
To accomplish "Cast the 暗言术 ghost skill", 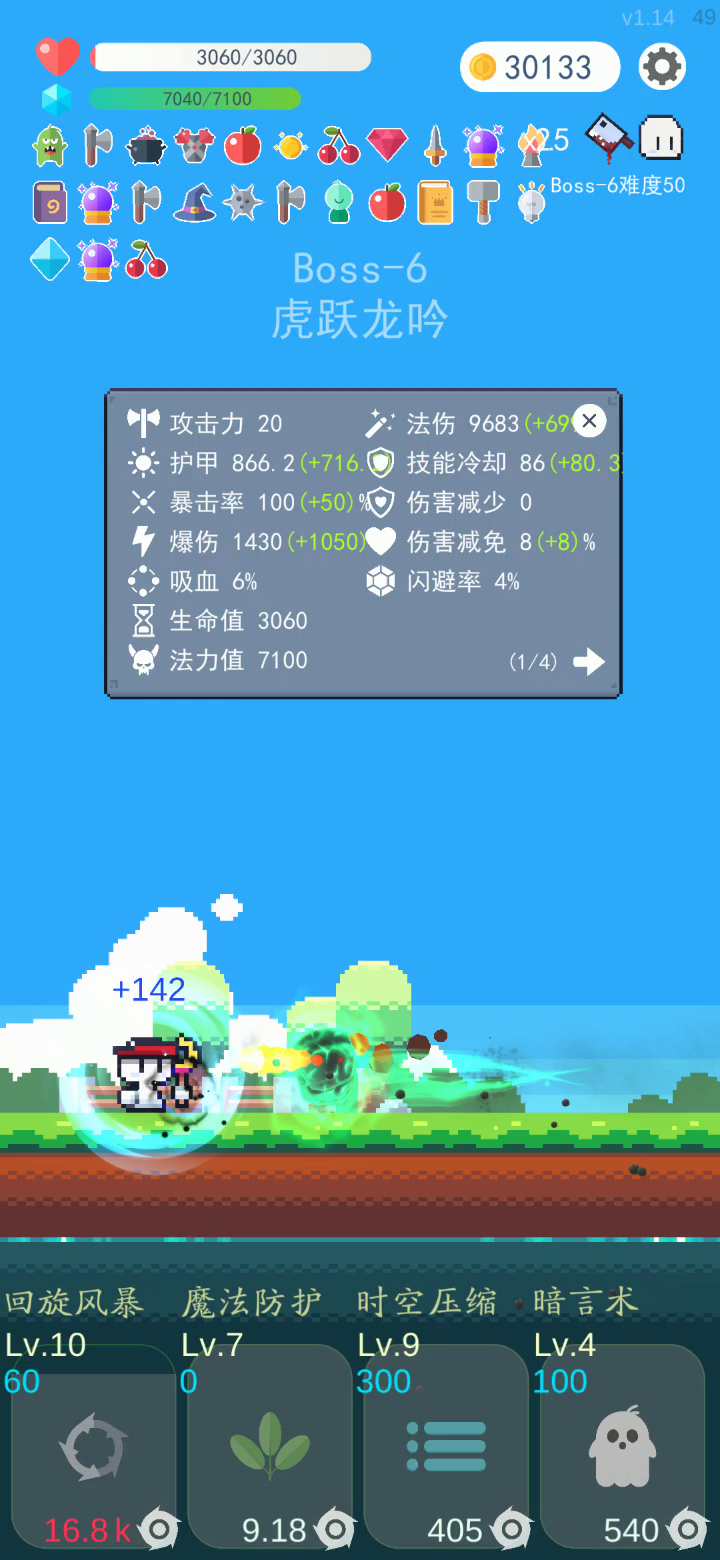I will (x=622, y=1447).
